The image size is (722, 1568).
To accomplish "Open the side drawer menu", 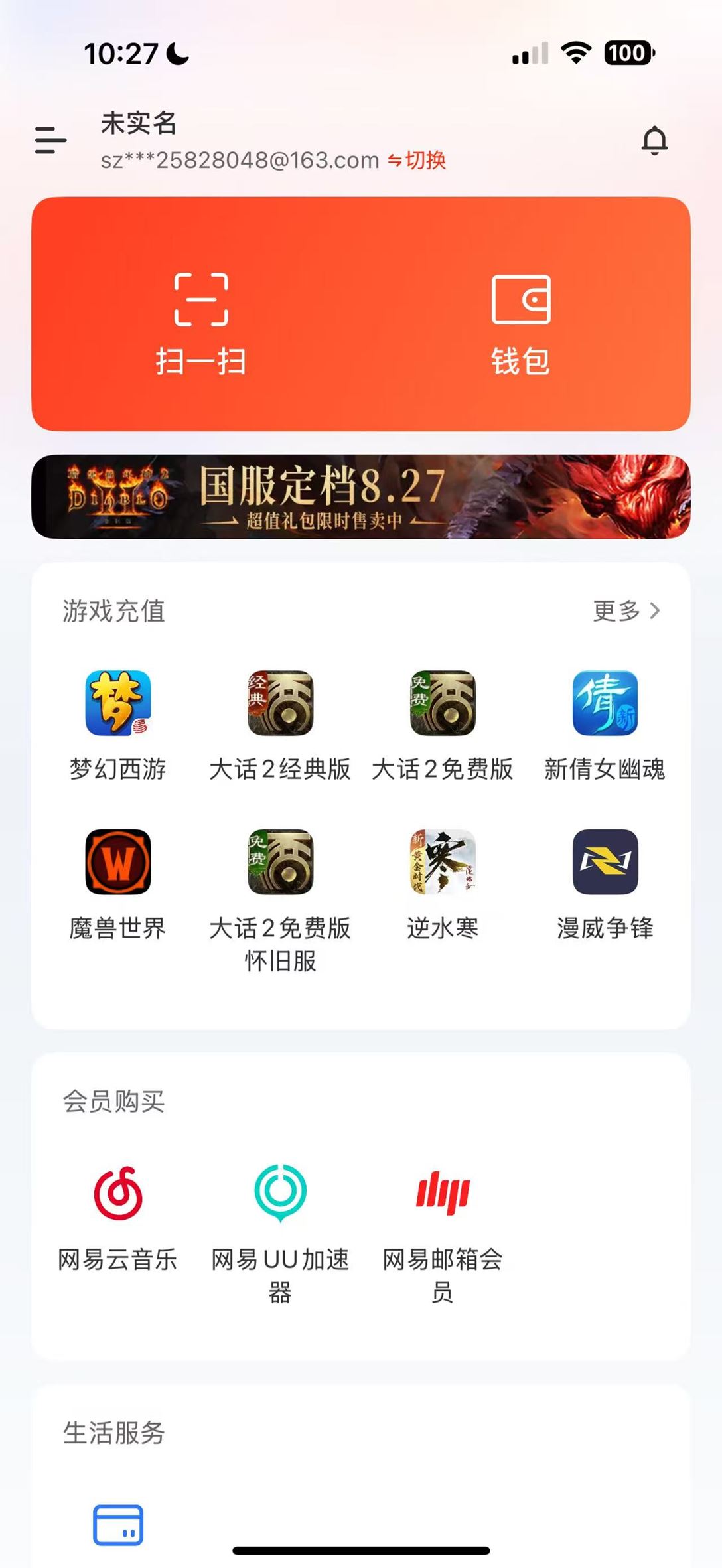I will [x=50, y=140].
